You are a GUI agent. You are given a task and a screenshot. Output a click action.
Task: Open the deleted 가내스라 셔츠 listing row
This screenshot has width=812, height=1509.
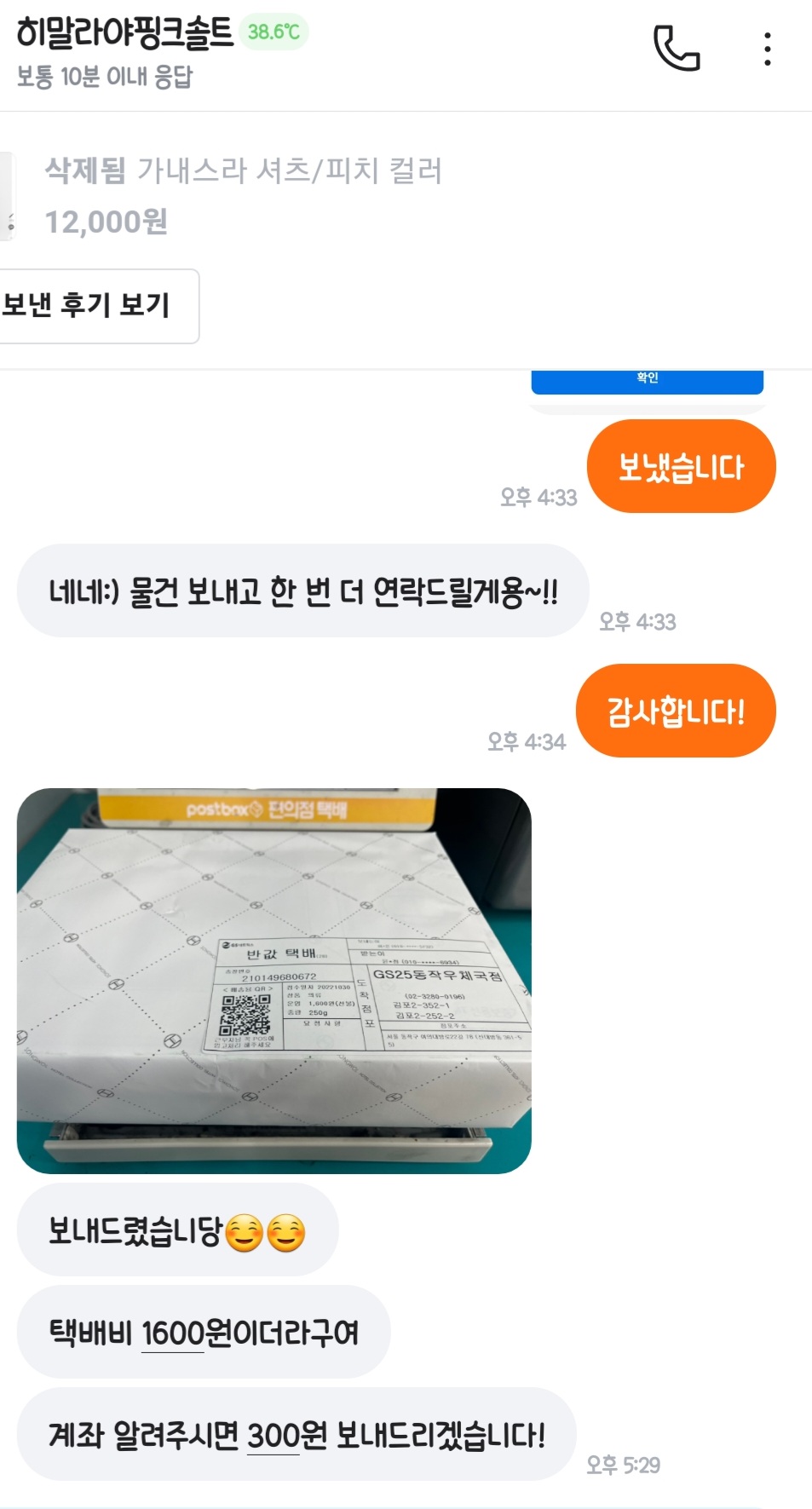[x=243, y=196]
